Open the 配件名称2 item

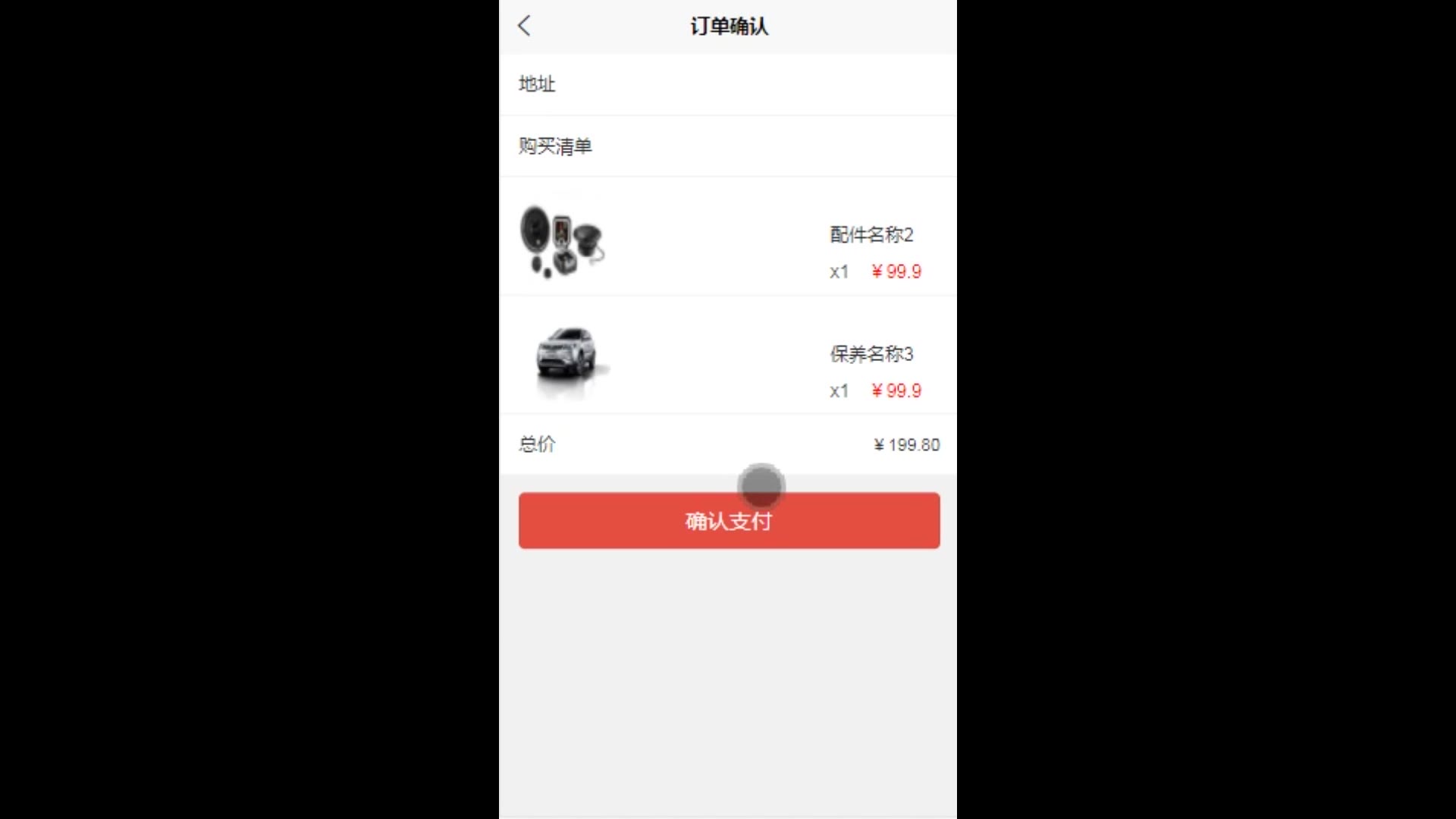(871, 235)
